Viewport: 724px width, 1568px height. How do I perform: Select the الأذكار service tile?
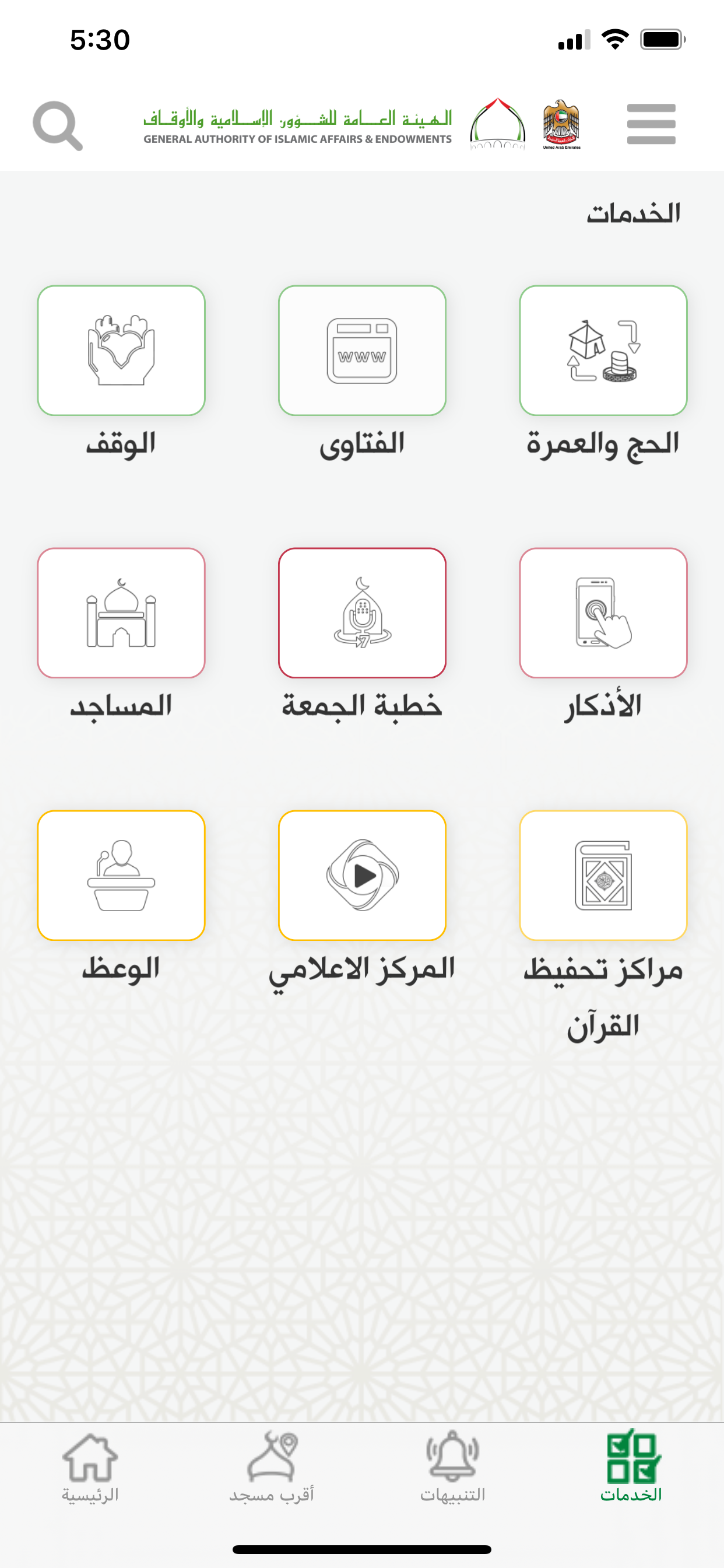click(x=603, y=613)
